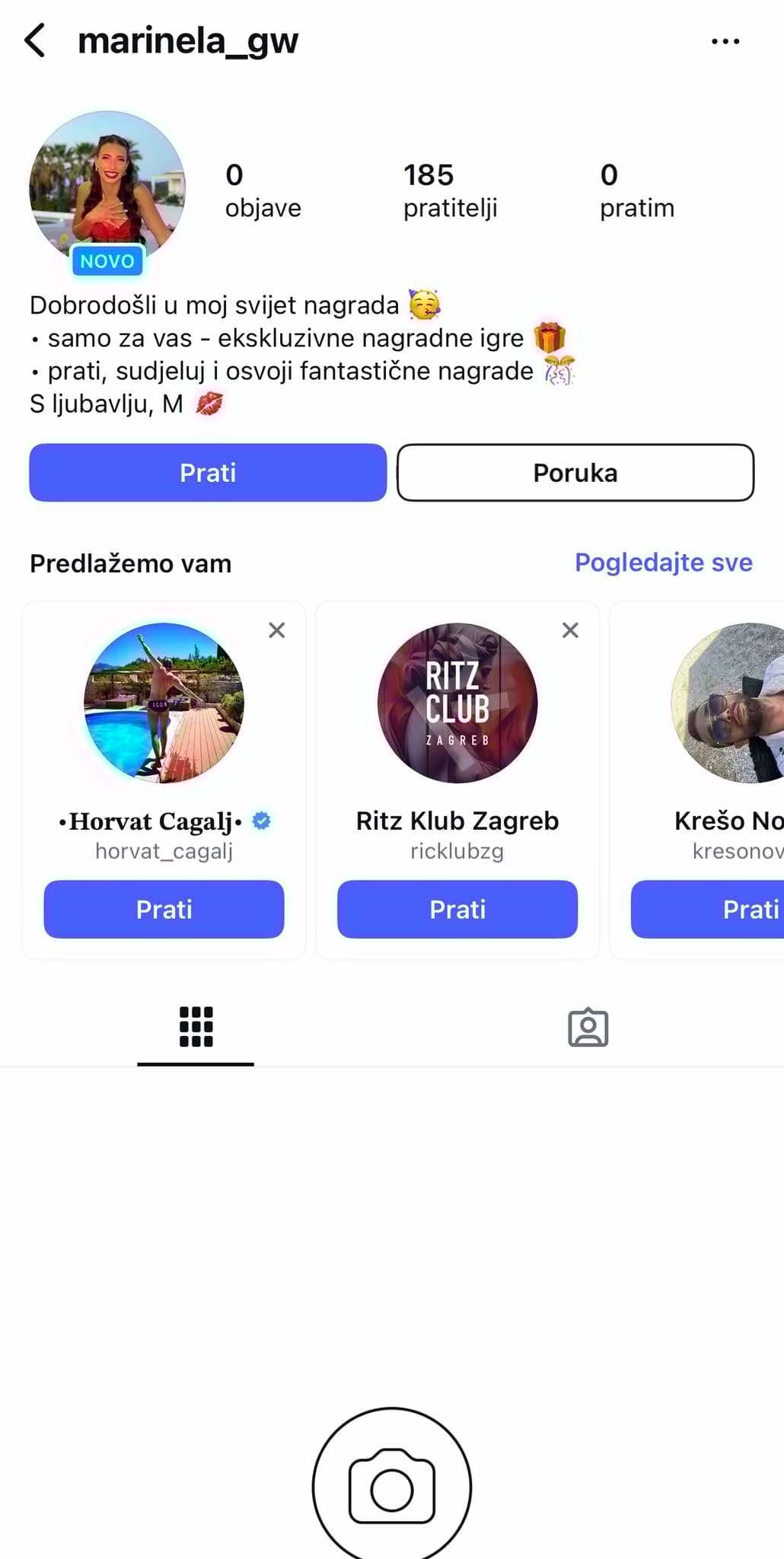Open the 0 pratim following list
This screenshot has height=1559, width=784.
coord(636,190)
